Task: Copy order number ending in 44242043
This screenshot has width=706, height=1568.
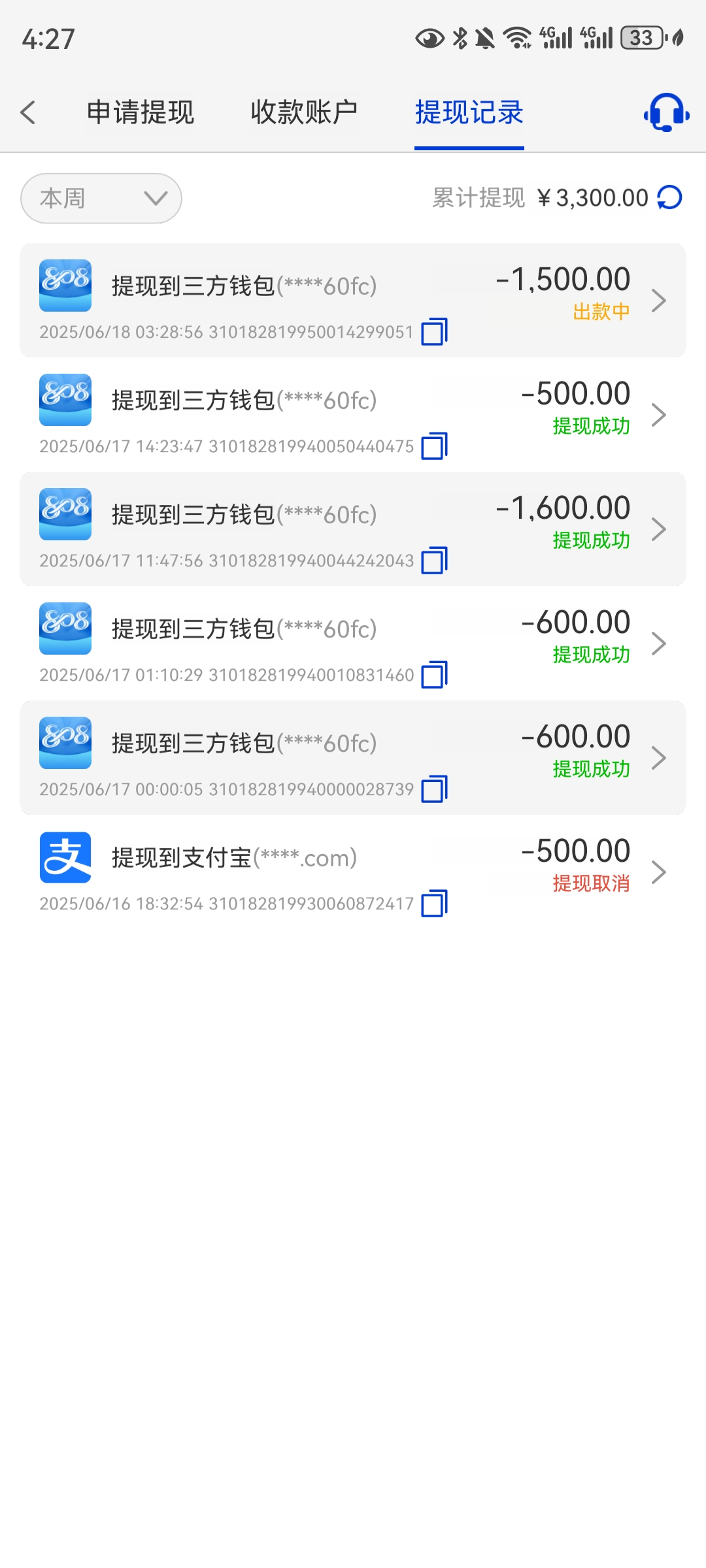Action: point(434,561)
